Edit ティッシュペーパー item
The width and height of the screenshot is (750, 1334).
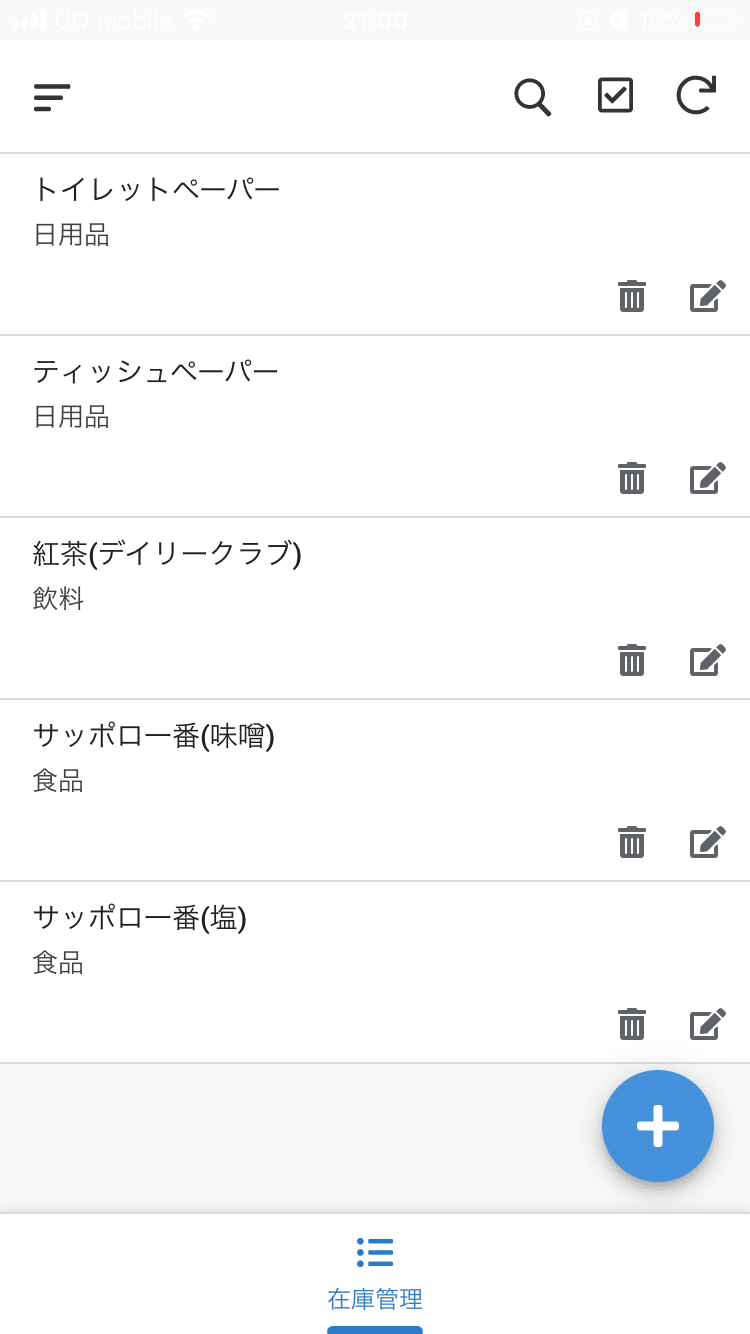(x=707, y=479)
